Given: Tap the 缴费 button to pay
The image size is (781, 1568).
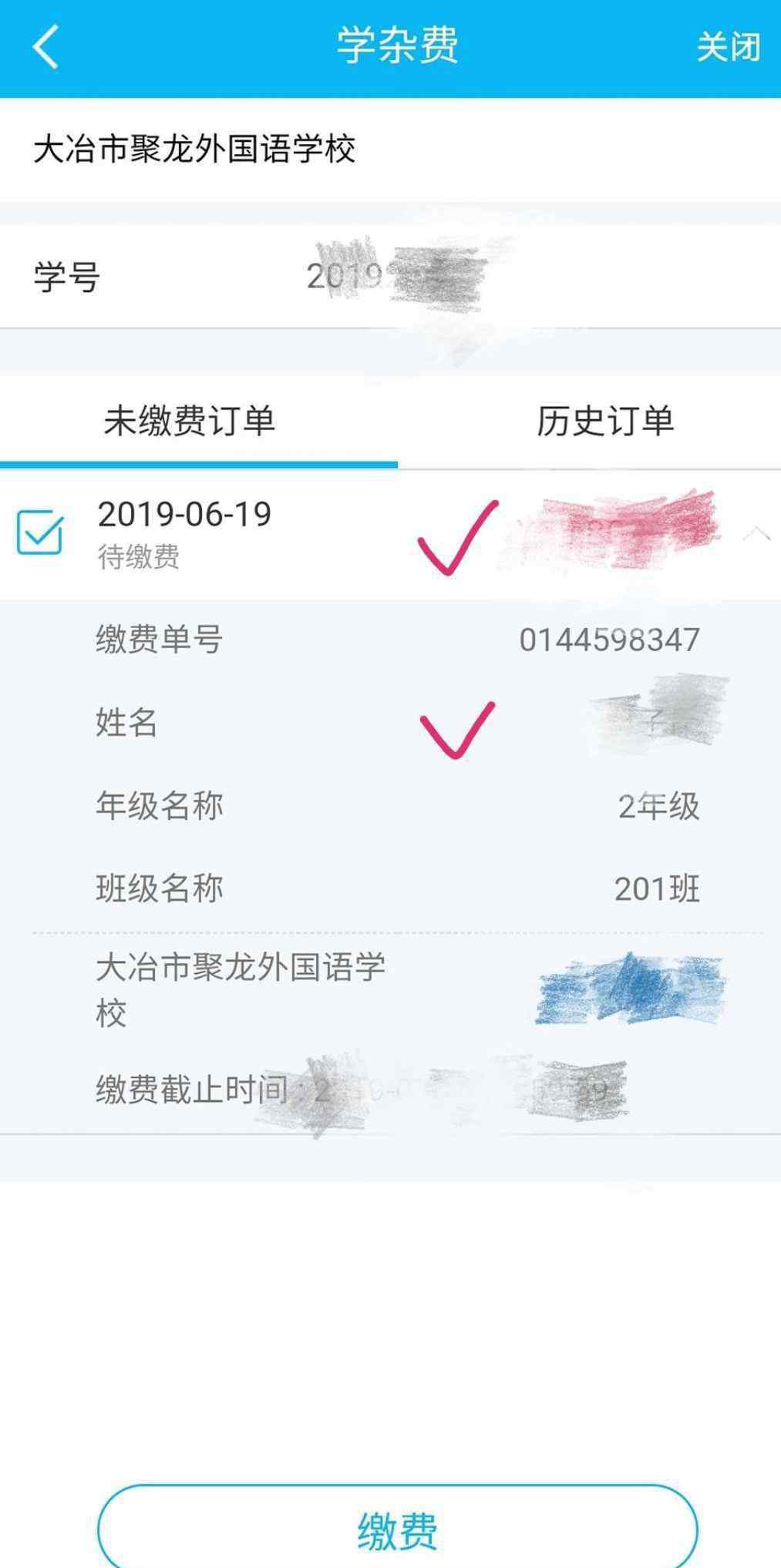Looking at the screenshot, I should (x=397, y=1529).
